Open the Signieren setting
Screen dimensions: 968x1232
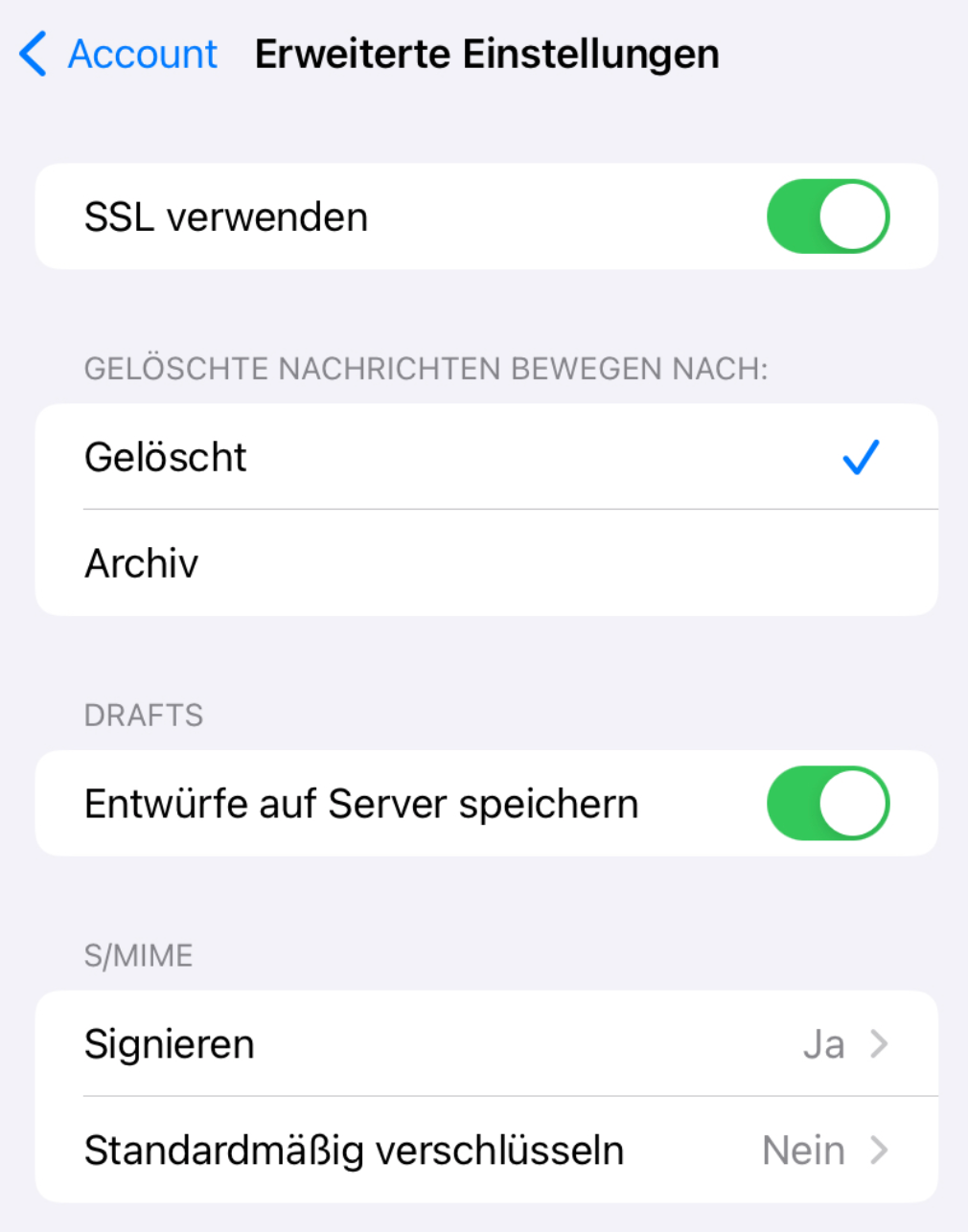click(x=486, y=1043)
